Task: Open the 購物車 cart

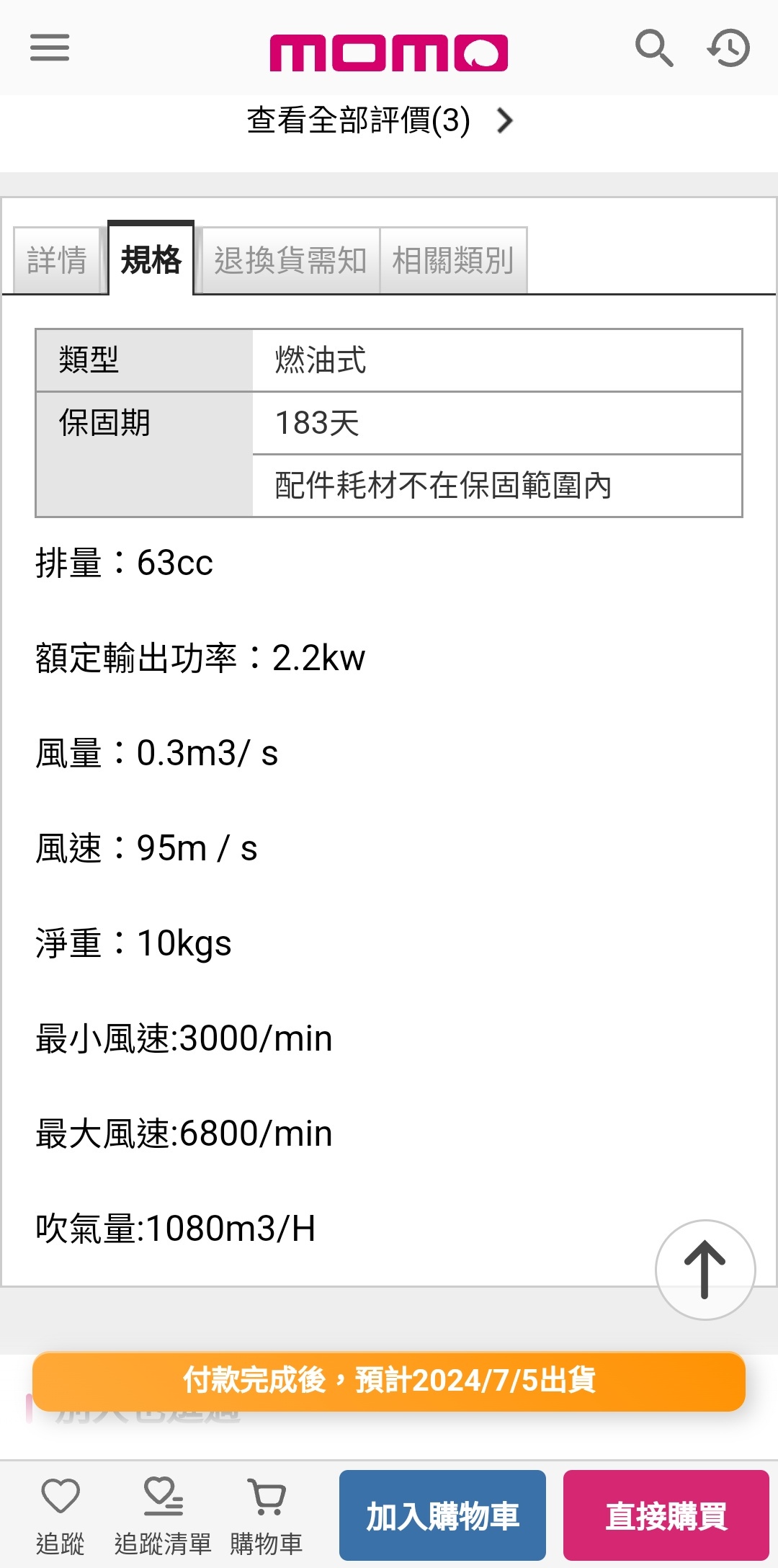Action: pos(266,1515)
